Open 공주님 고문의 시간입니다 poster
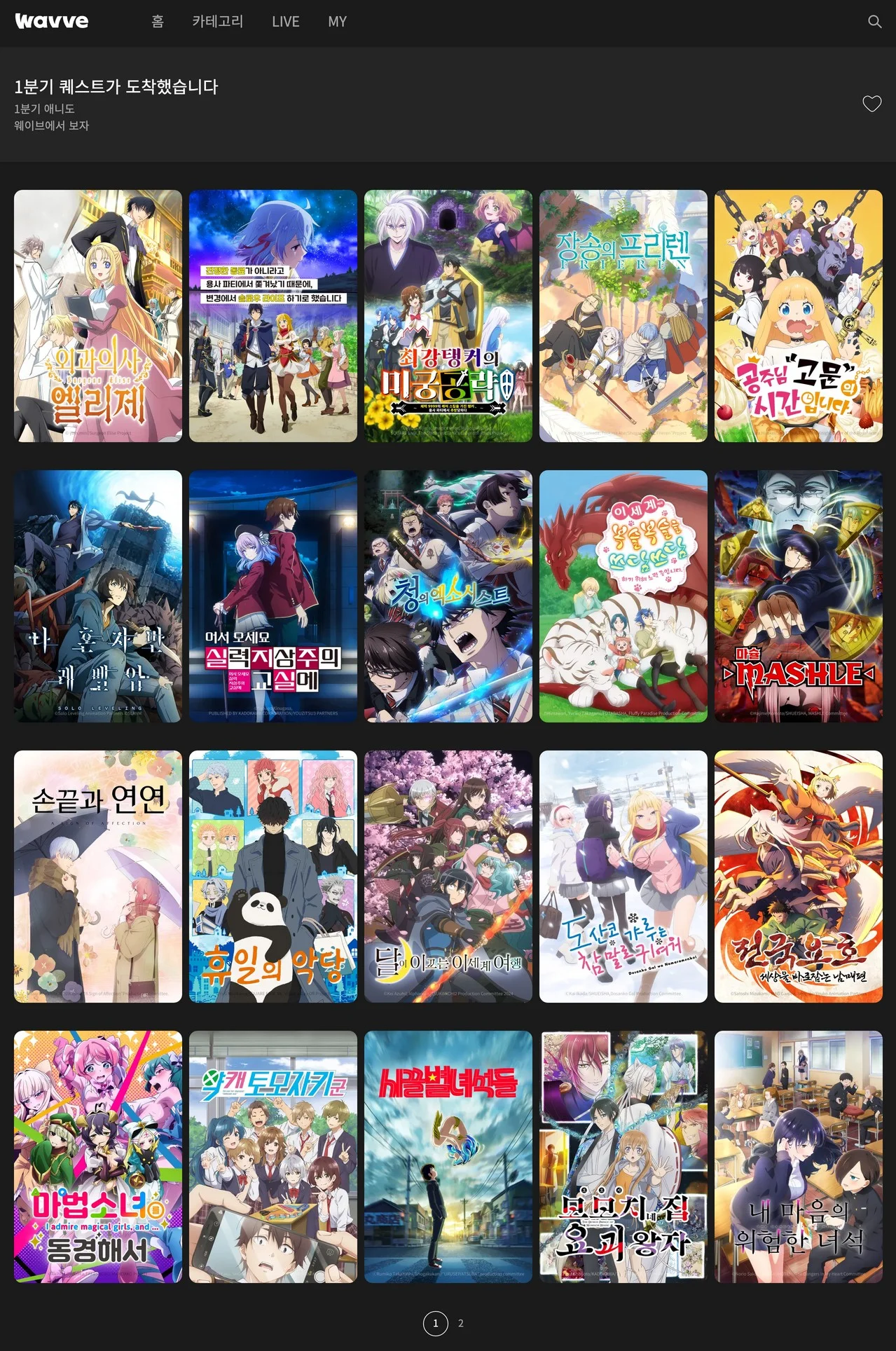 coord(798,315)
